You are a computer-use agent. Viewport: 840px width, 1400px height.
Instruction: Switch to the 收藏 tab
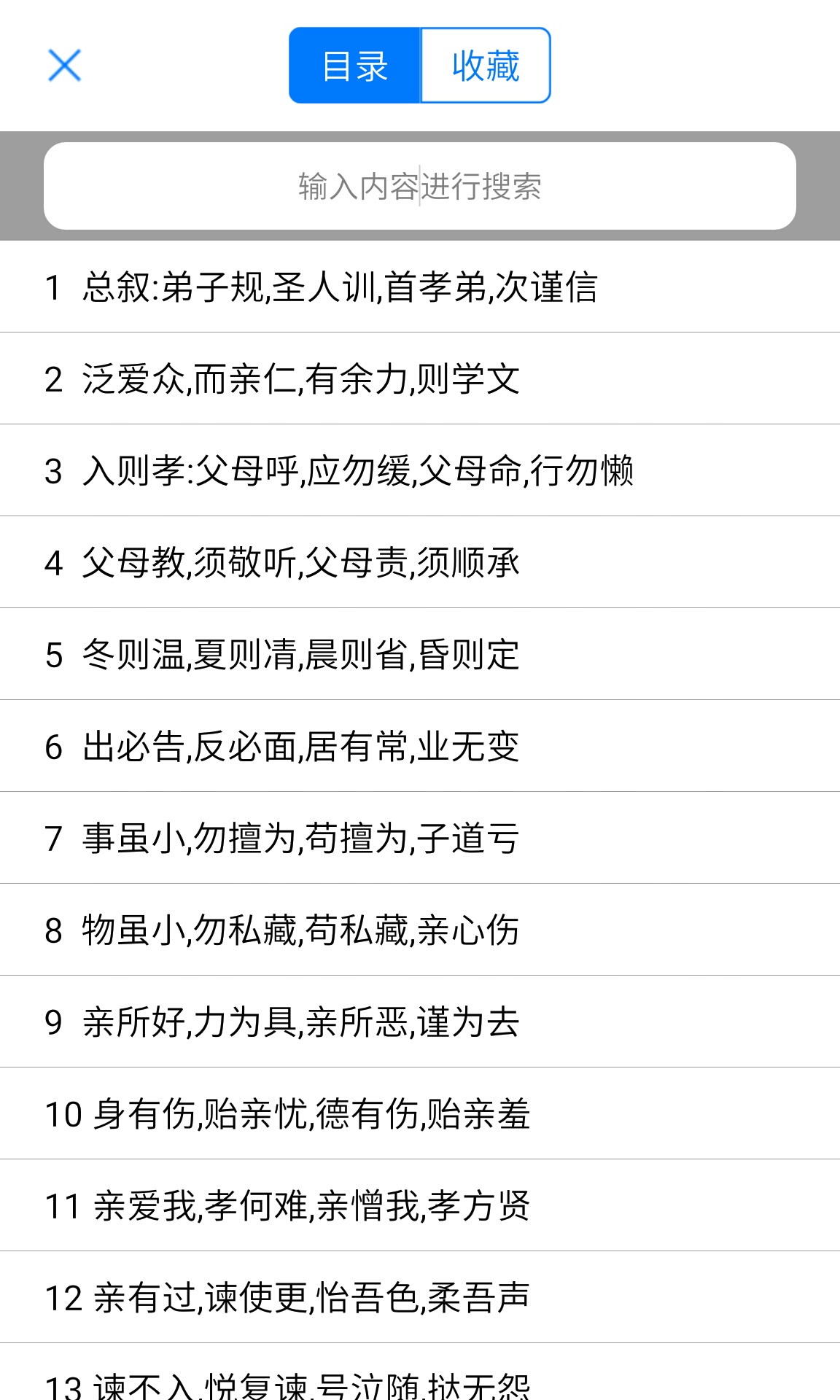tap(485, 66)
